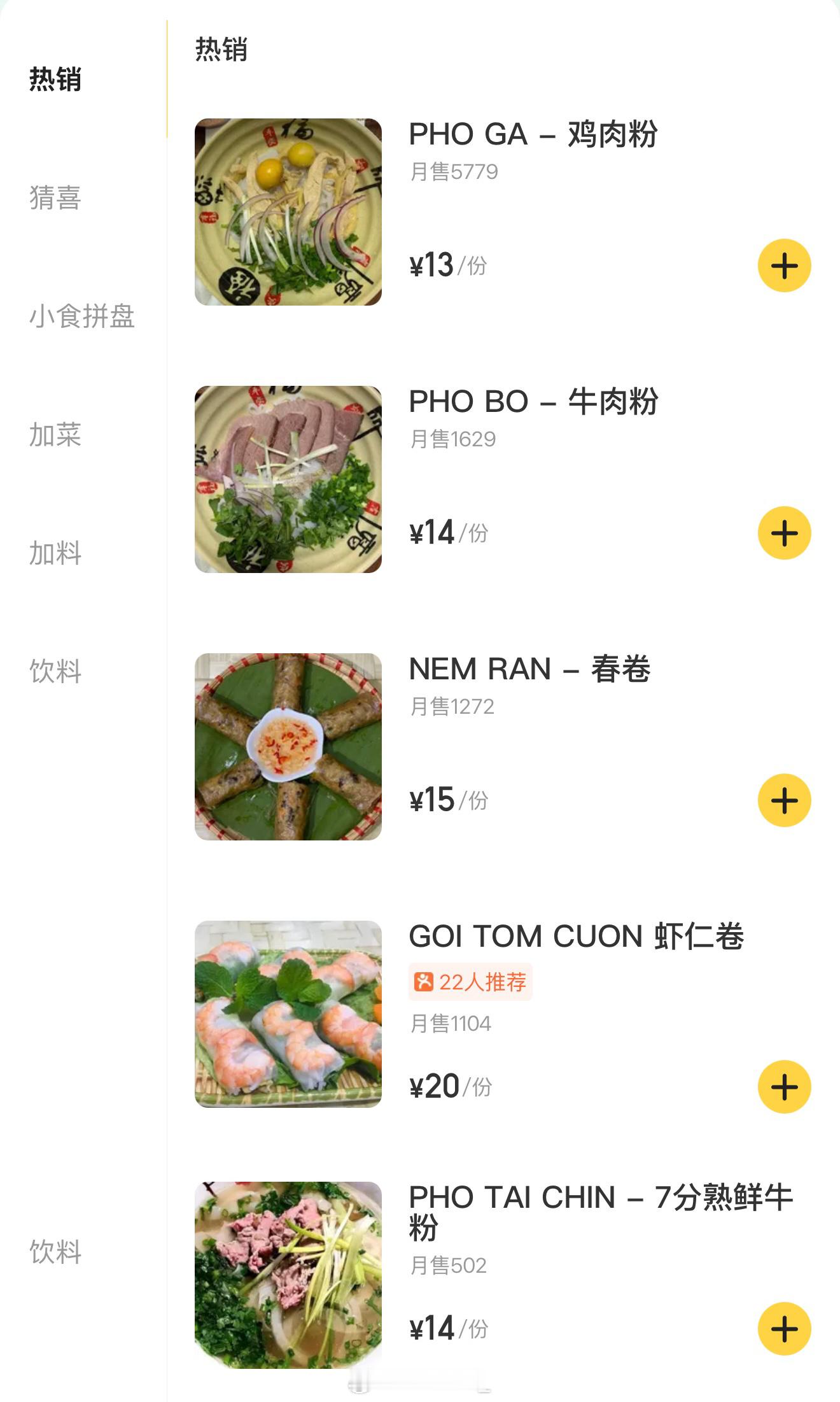Add PHO BO 牛肉粉 to cart
Screen dimensions: 840x1402
coord(784,533)
